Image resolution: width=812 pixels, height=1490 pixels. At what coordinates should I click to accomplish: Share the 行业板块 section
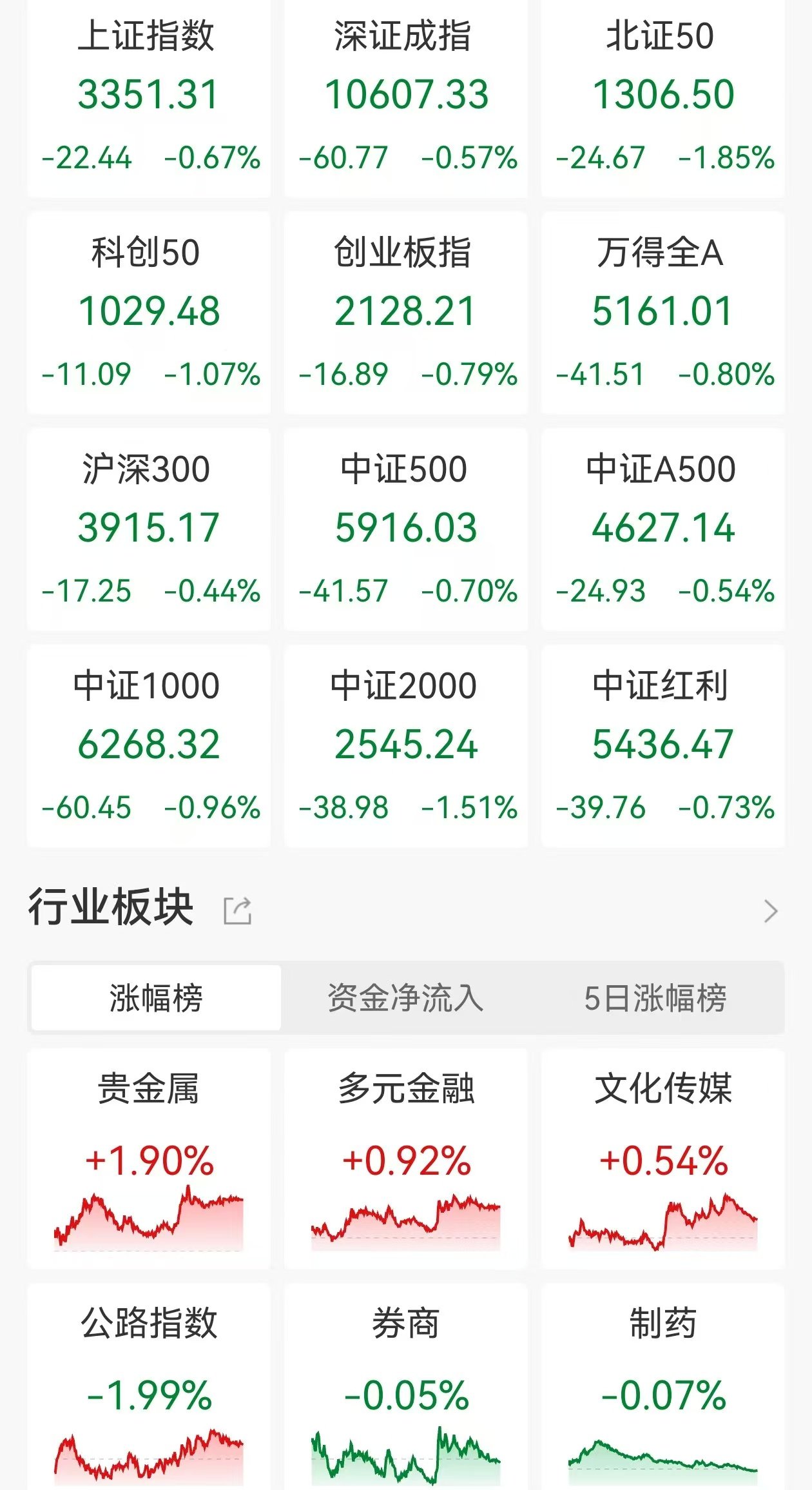[x=237, y=910]
